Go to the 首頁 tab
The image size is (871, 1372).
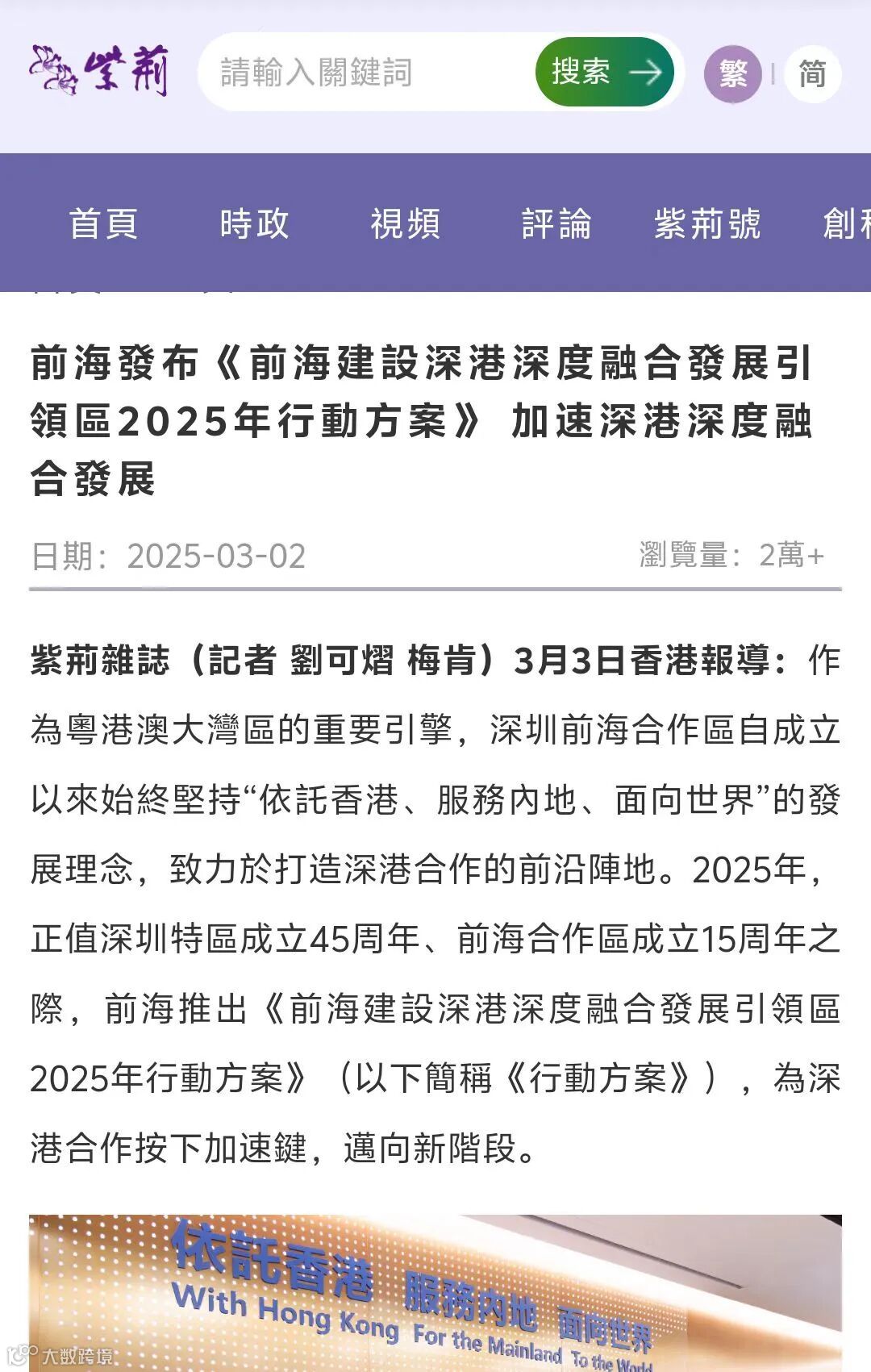pyautogui.click(x=103, y=223)
